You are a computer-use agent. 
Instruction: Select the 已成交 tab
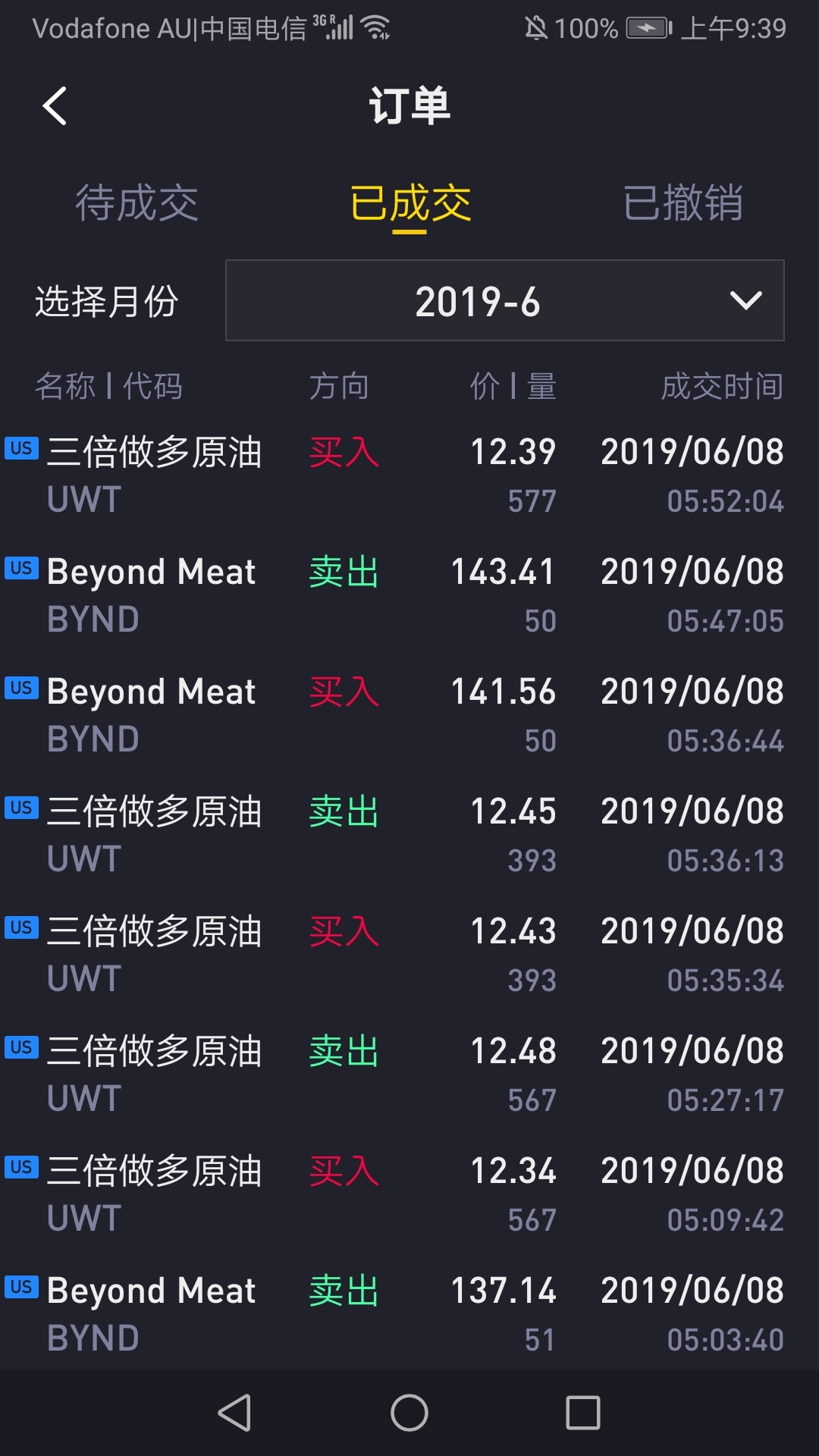pos(409,203)
